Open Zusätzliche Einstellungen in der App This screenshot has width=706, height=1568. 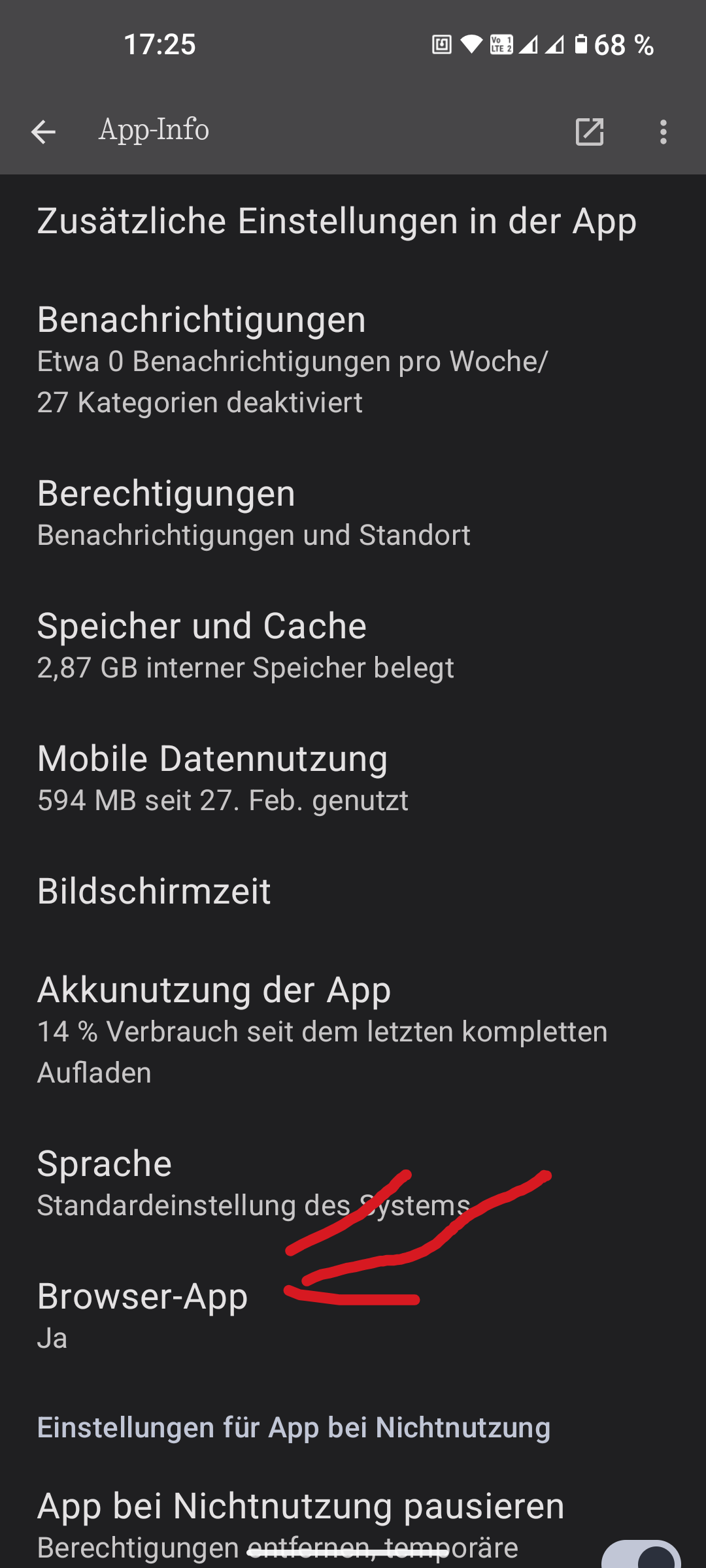coord(353,221)
